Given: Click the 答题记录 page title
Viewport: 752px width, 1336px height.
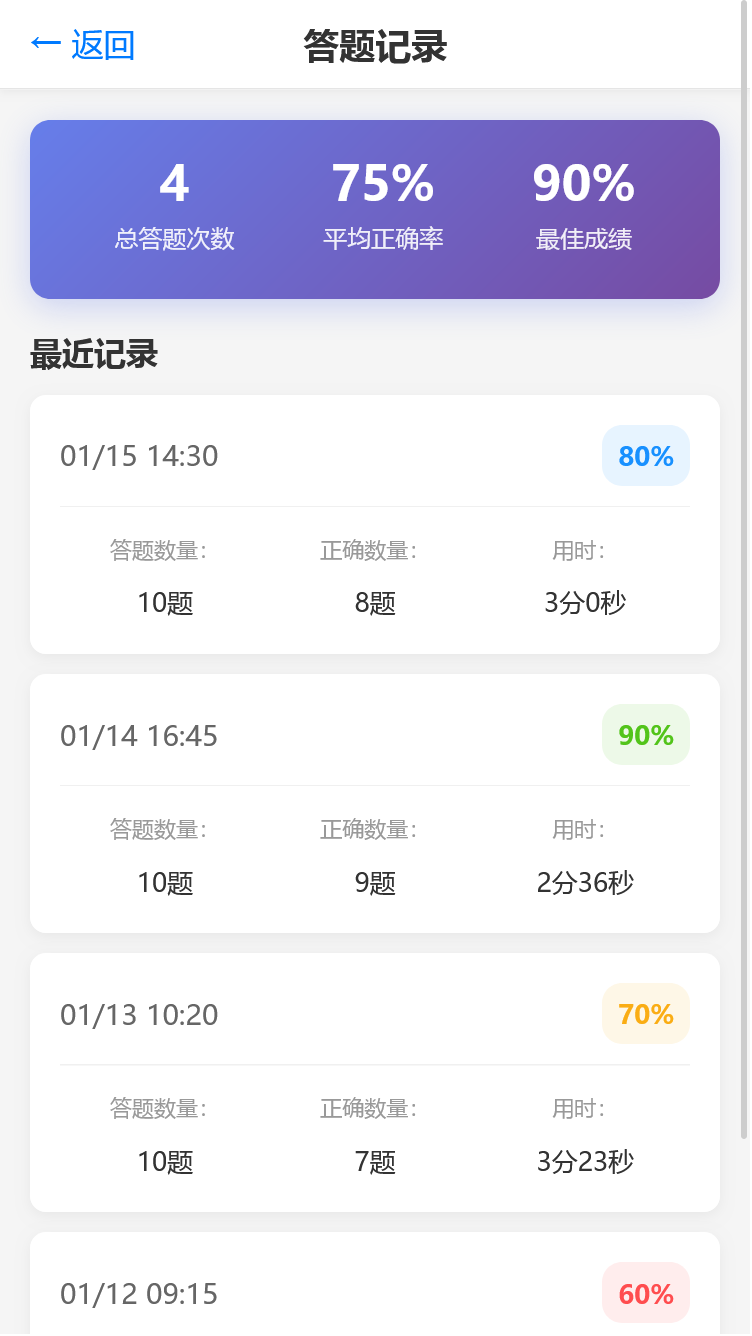Looking at the screenshot, I should point(375,44).
